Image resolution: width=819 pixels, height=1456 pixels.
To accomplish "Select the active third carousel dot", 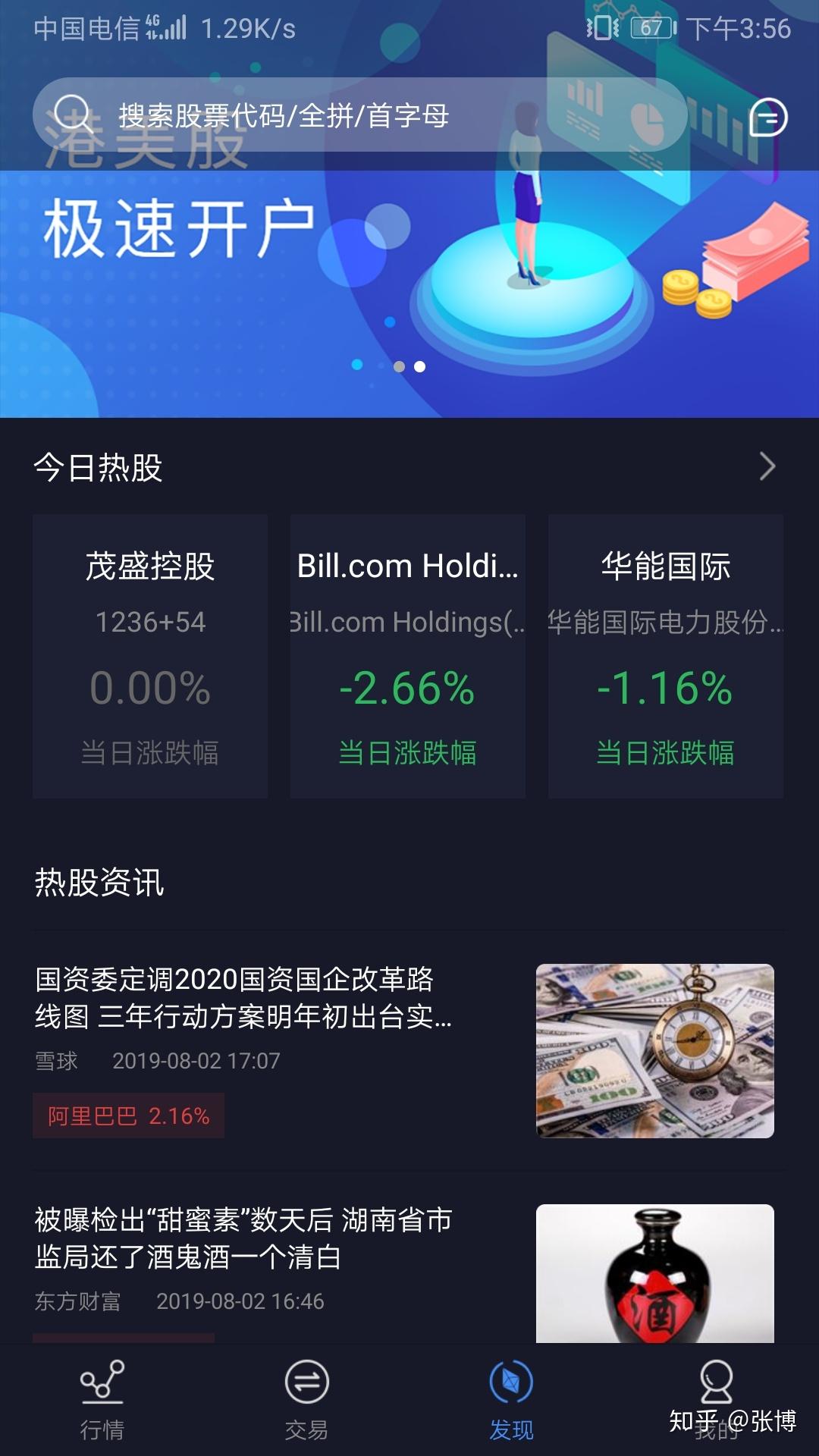I will tap(421, 366).
